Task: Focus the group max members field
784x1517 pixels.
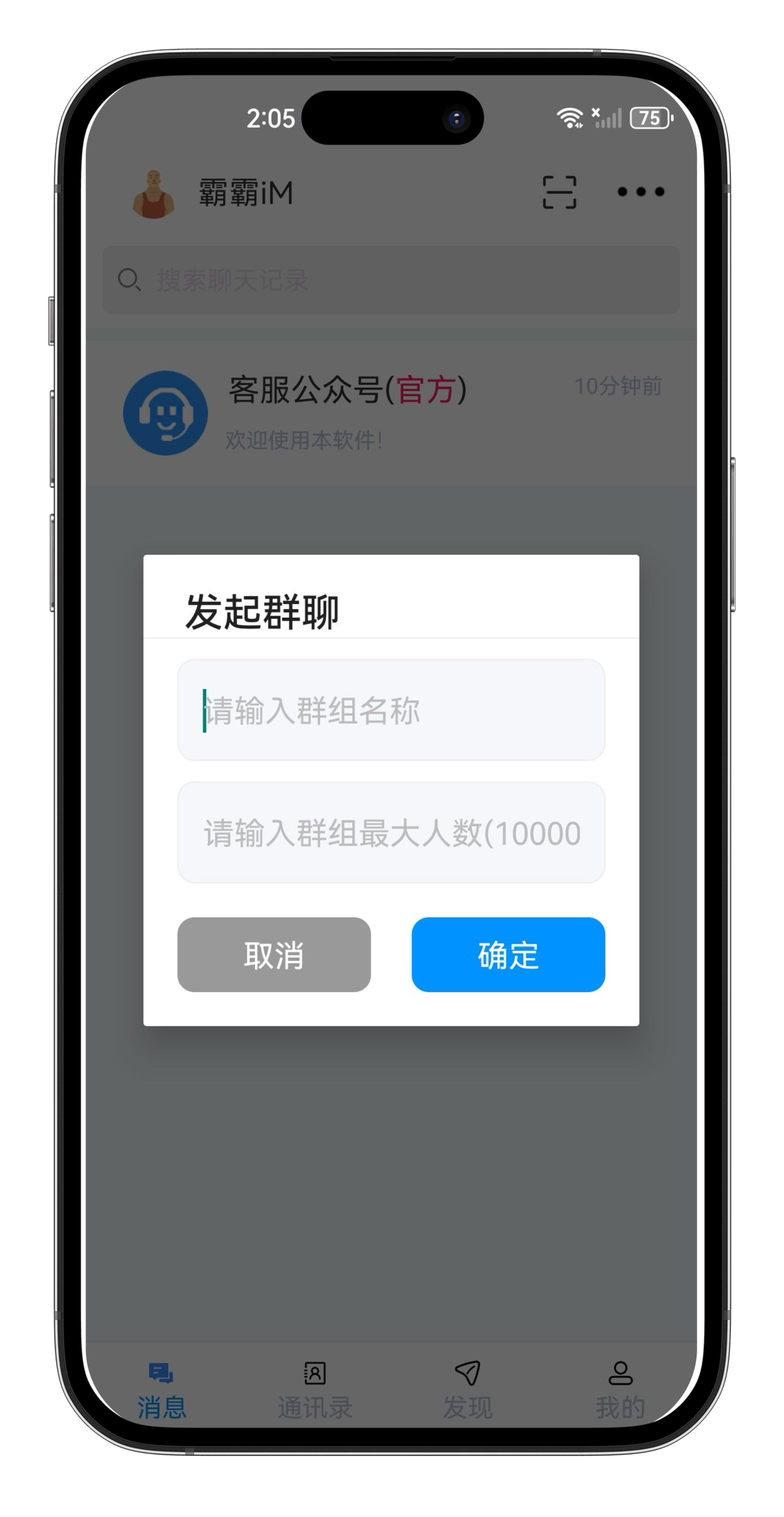Action: (391, 833)
